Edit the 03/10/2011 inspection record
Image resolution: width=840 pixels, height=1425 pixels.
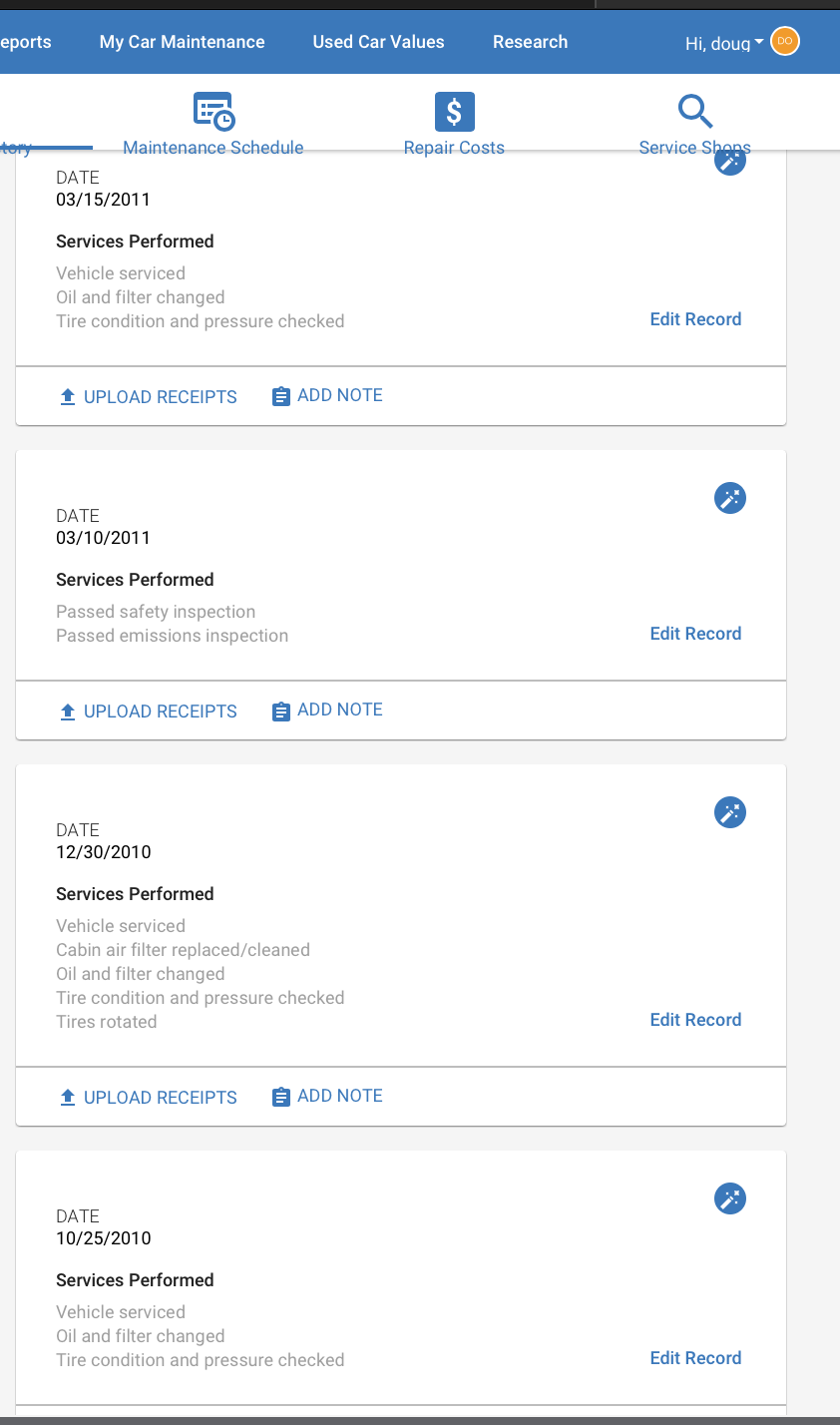pos(695,634)
